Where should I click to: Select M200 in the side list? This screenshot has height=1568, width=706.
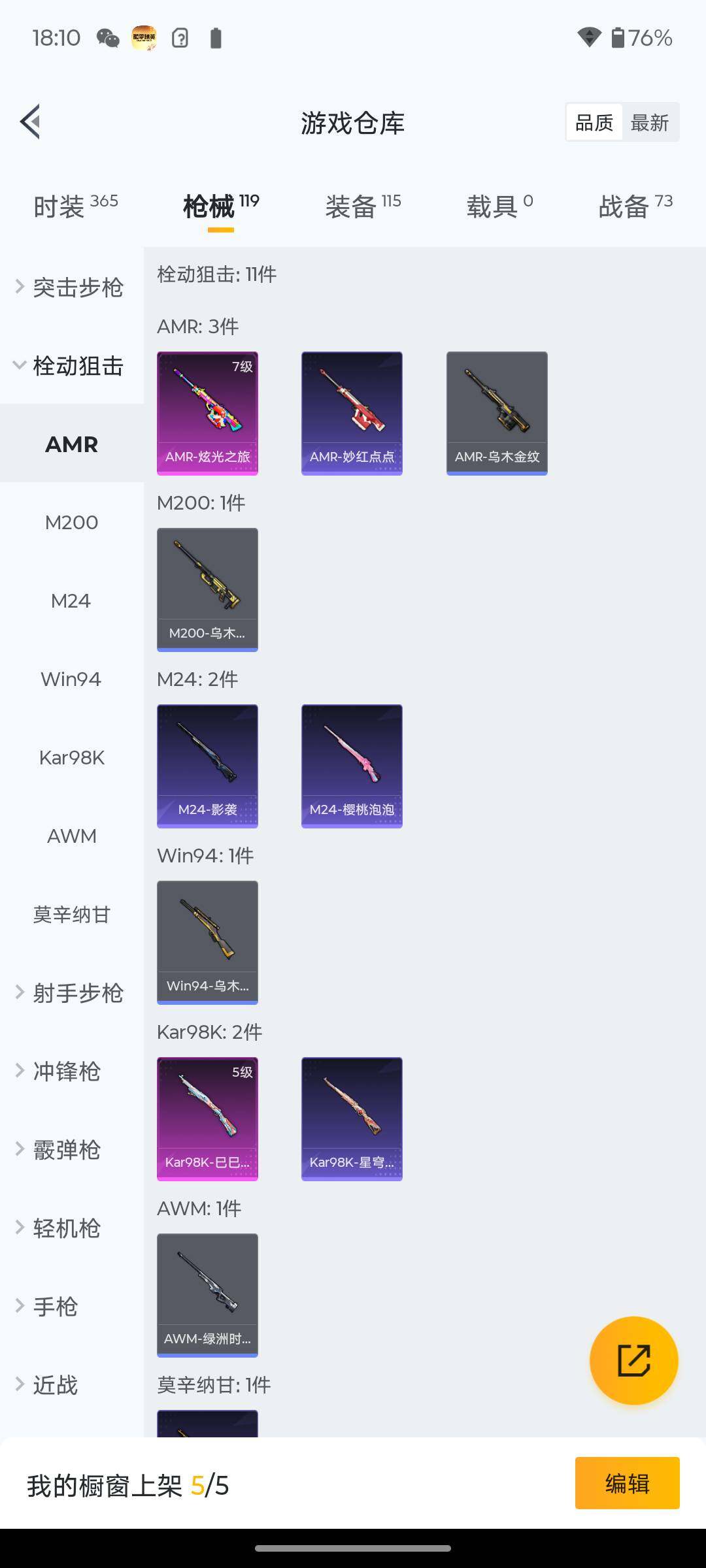(x=71, y=523)
